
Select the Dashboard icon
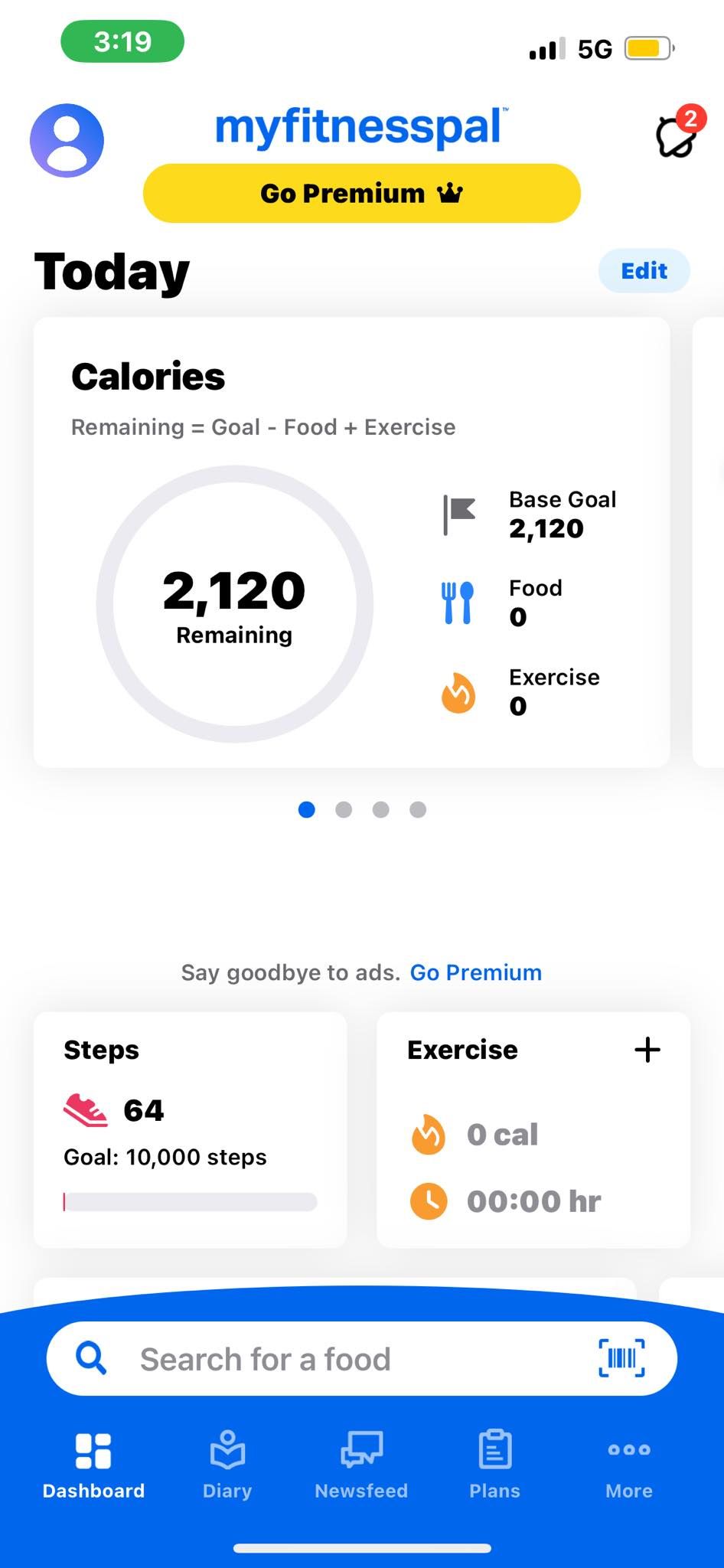[92, 1449]
